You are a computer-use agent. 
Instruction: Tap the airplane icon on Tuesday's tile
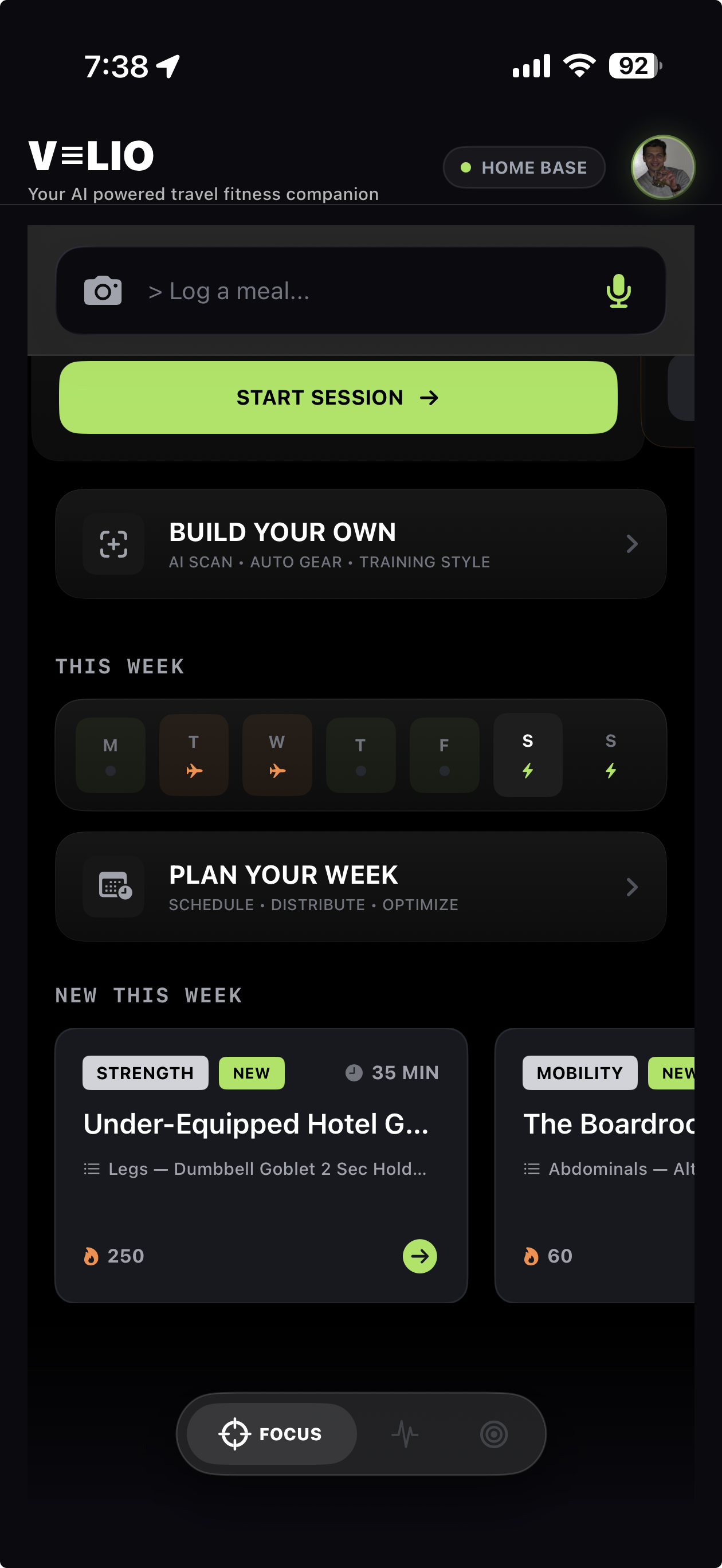click(194, 770)
